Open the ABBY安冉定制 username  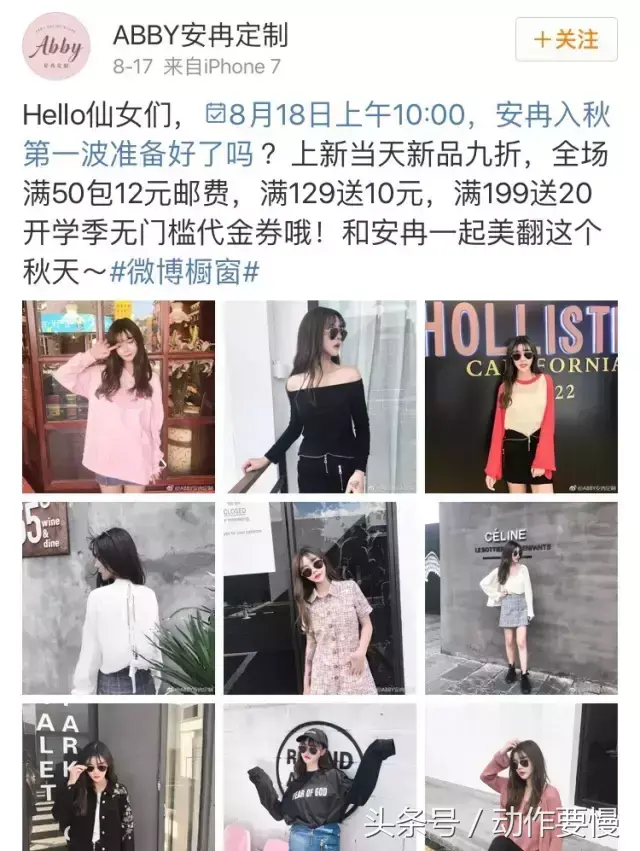point(201,35)
